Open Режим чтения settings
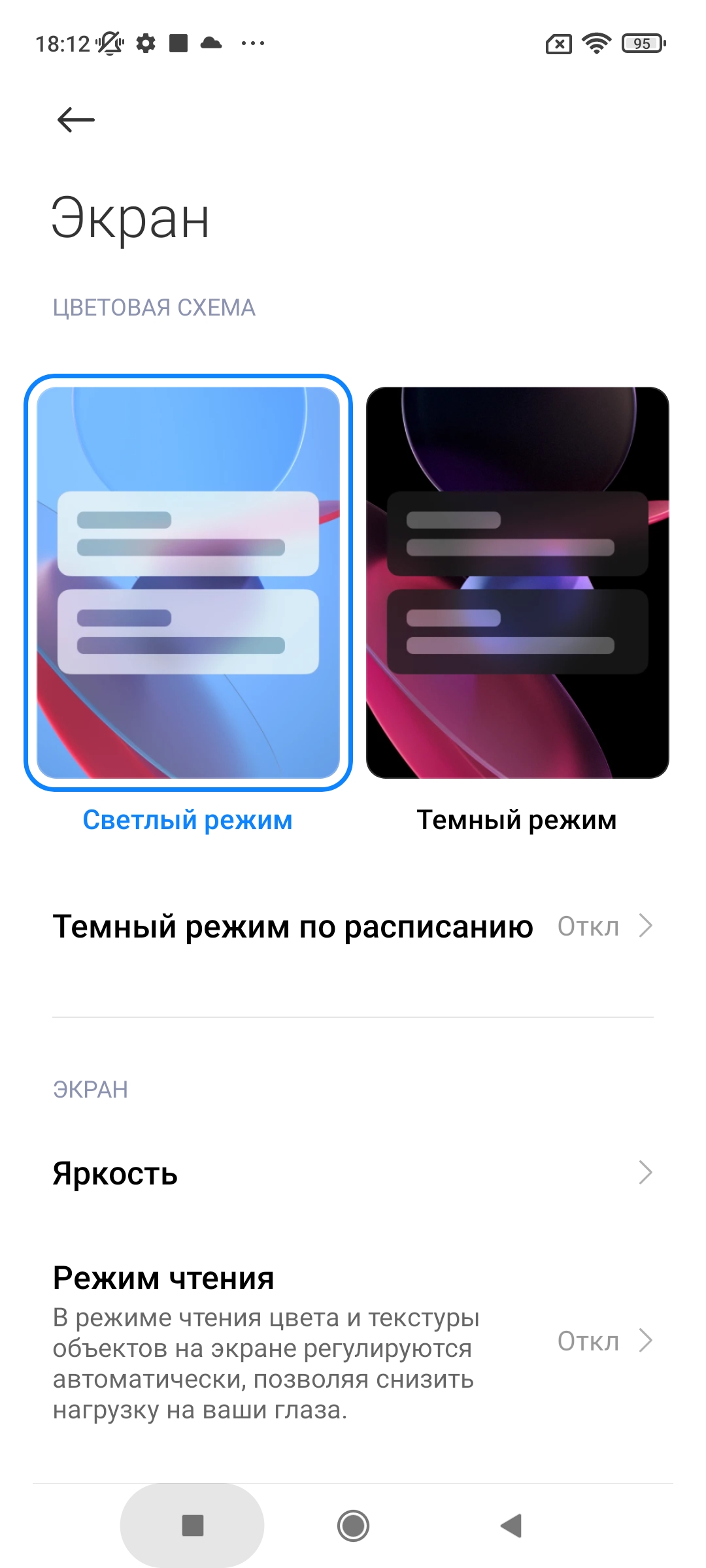Screen dimensions: 706x1568 pyautogui.click(x=353, y=1342)
